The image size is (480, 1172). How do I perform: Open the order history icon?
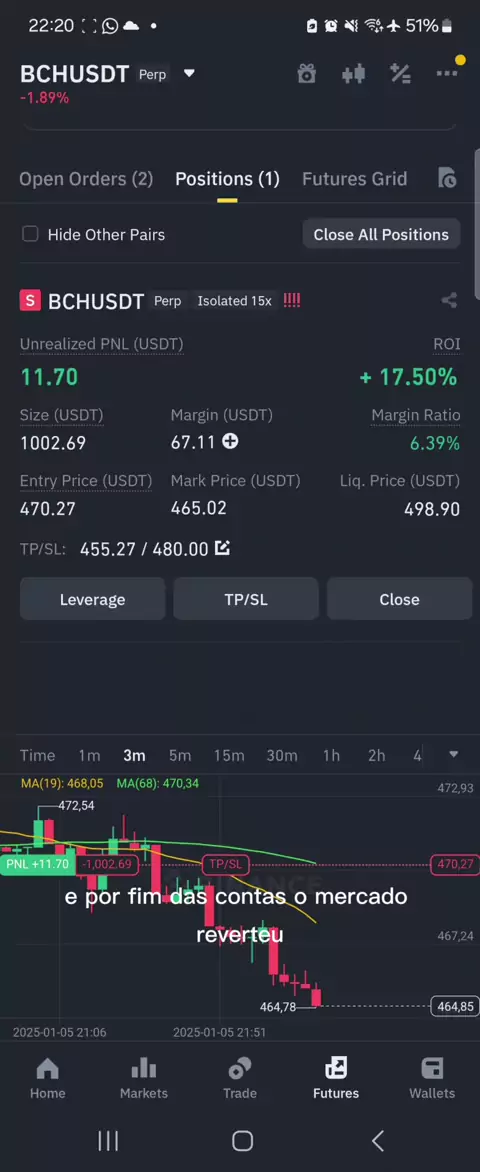[x=446, y=179]
